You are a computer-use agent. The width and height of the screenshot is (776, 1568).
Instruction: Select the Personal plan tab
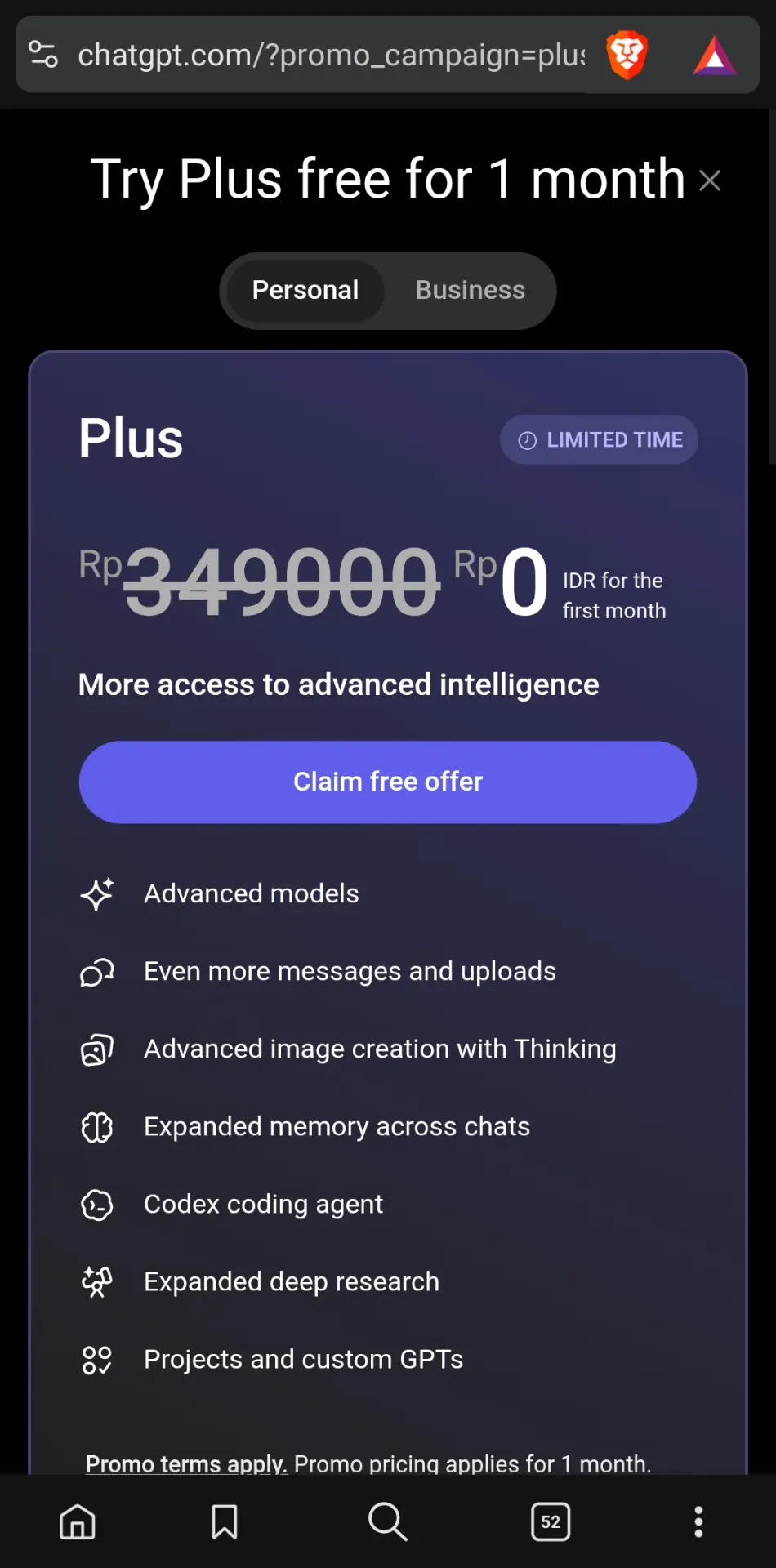(305, 290)
